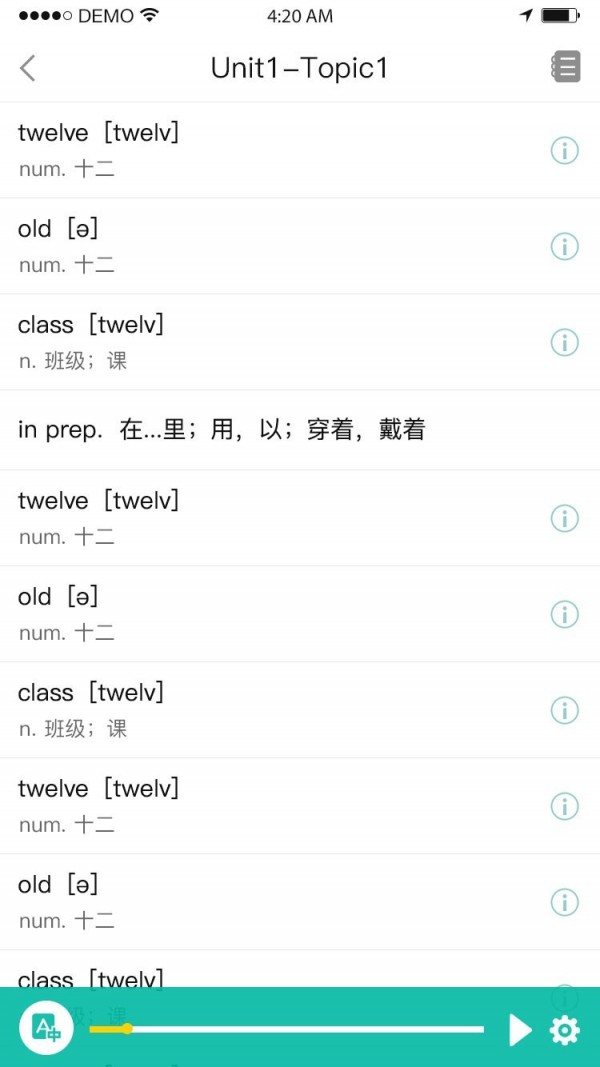Tap info icon of the topmost twelve entry
Screen dimensions: 600x1067
coord(565,151)
